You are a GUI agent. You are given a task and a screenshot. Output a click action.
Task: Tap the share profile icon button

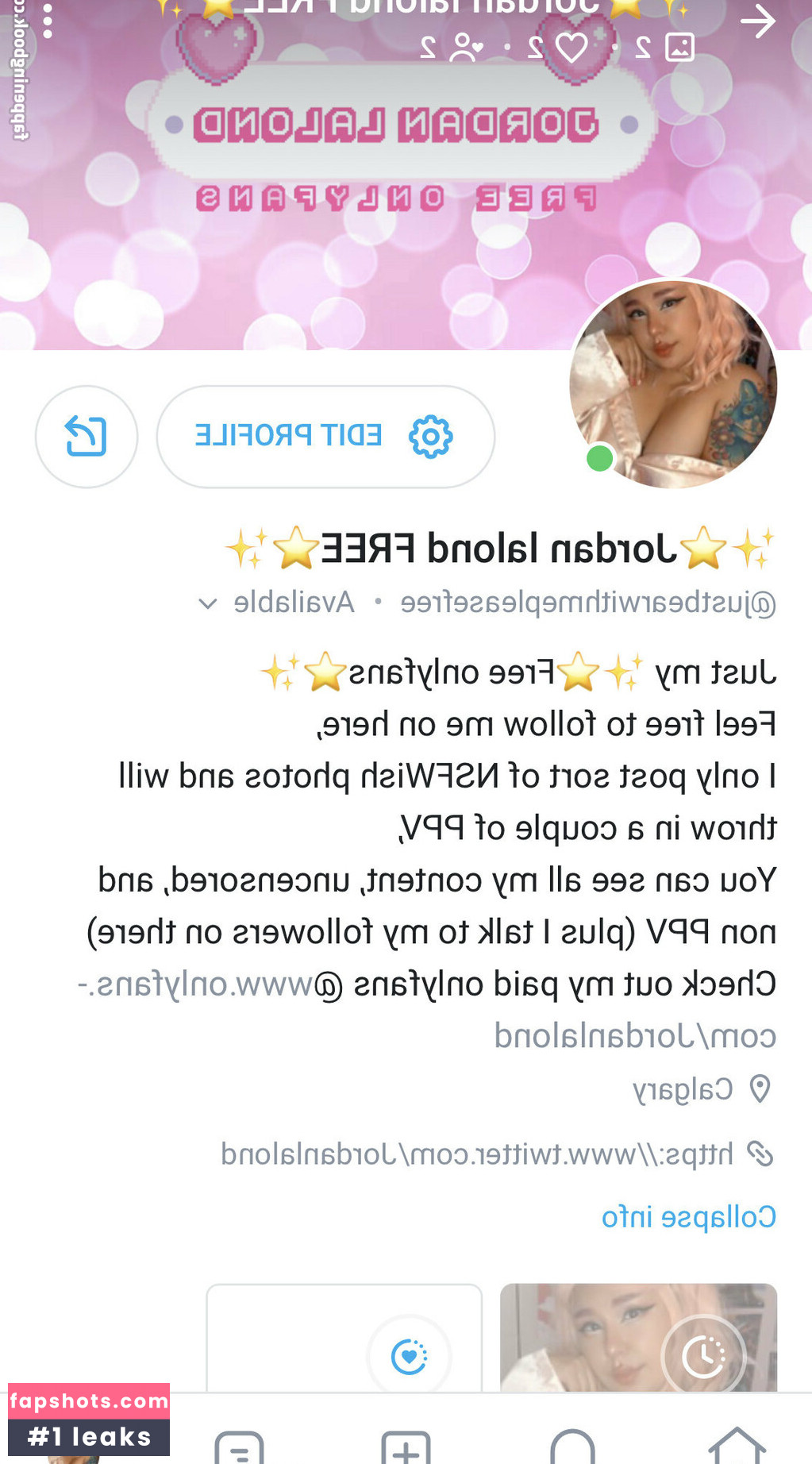click(87, 437)
